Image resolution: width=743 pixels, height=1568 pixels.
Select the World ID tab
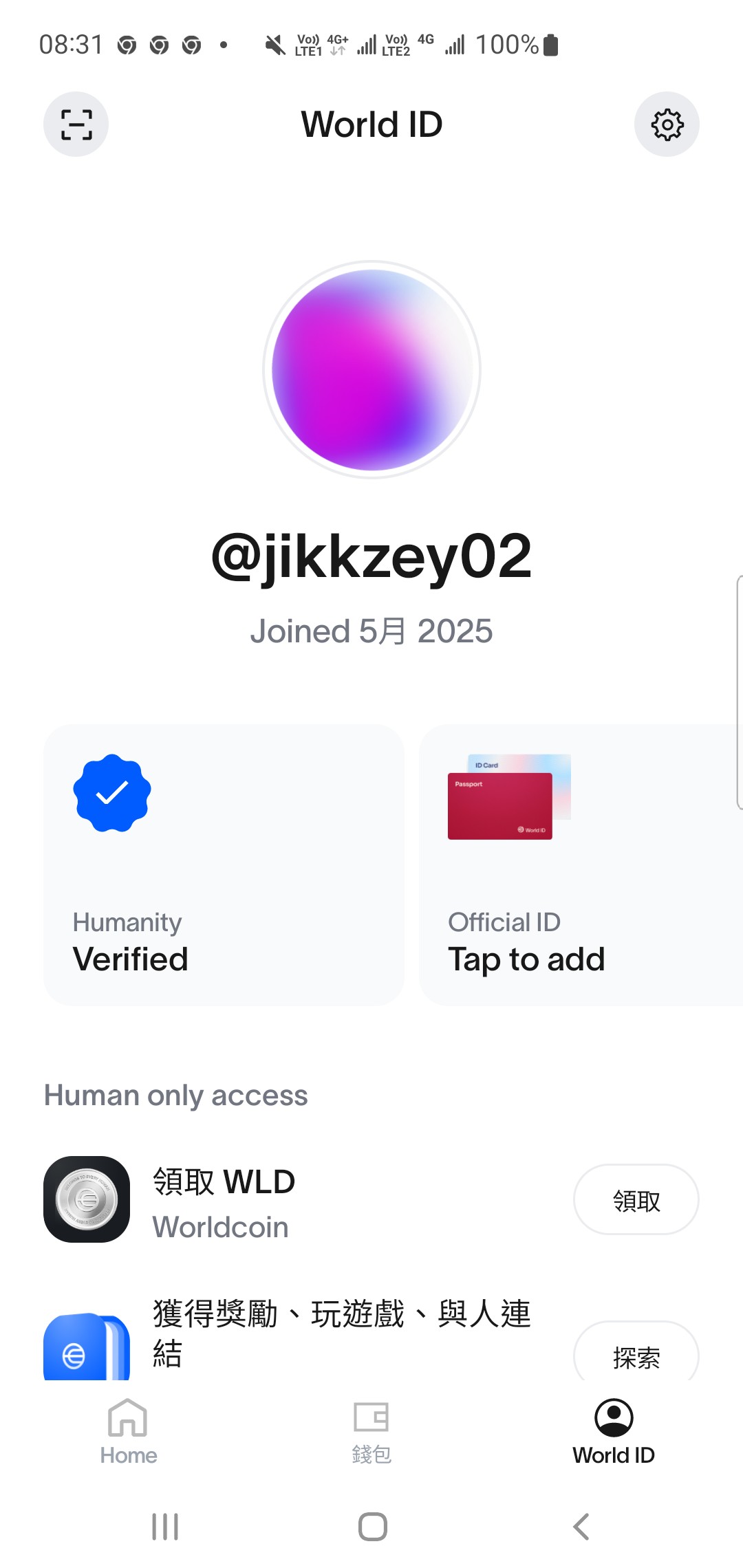click(614, 1432)
